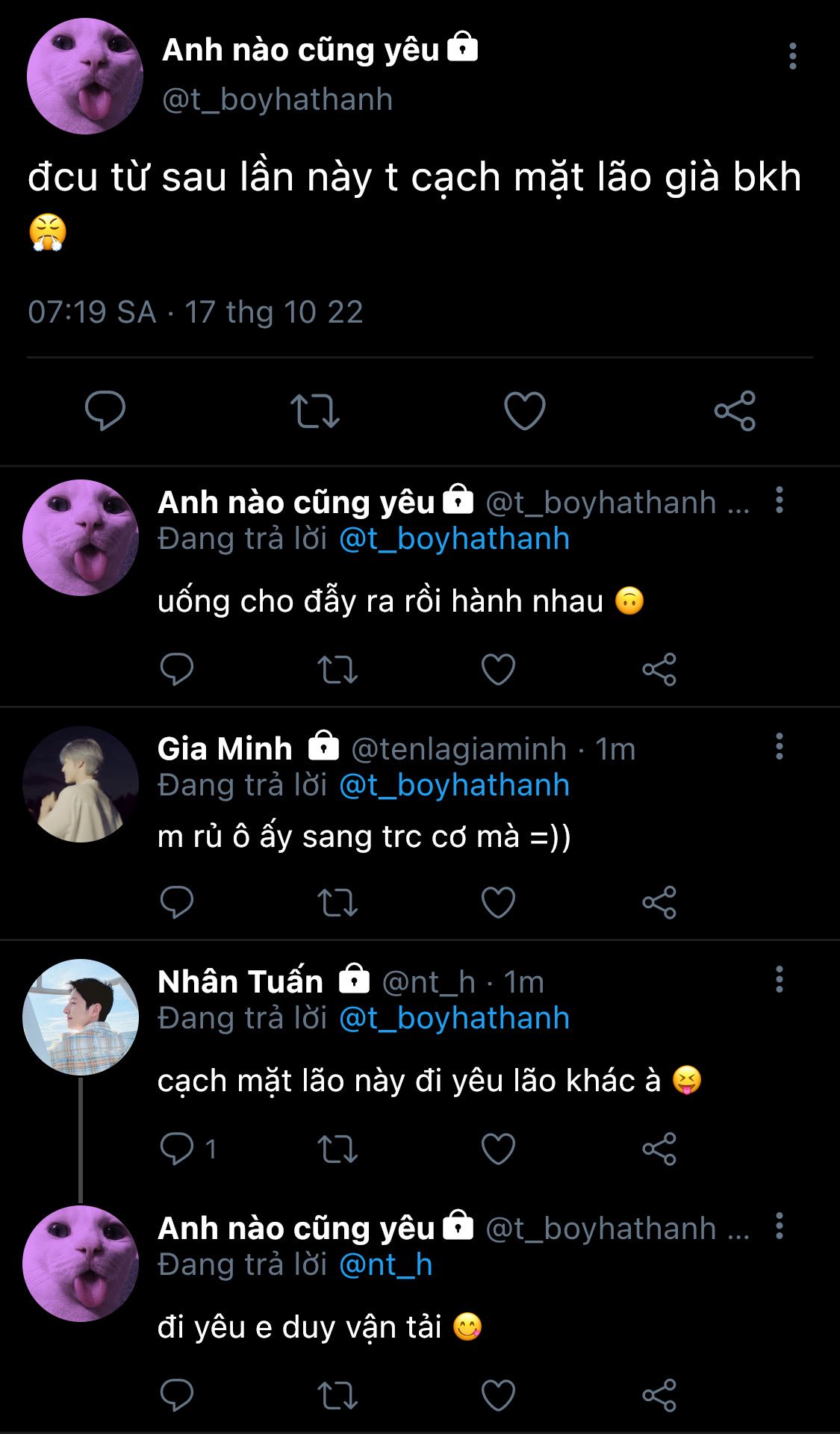Open overflow menu on the main tweet
This screenshot has width=840, height=1434.
tap(792, 56)
